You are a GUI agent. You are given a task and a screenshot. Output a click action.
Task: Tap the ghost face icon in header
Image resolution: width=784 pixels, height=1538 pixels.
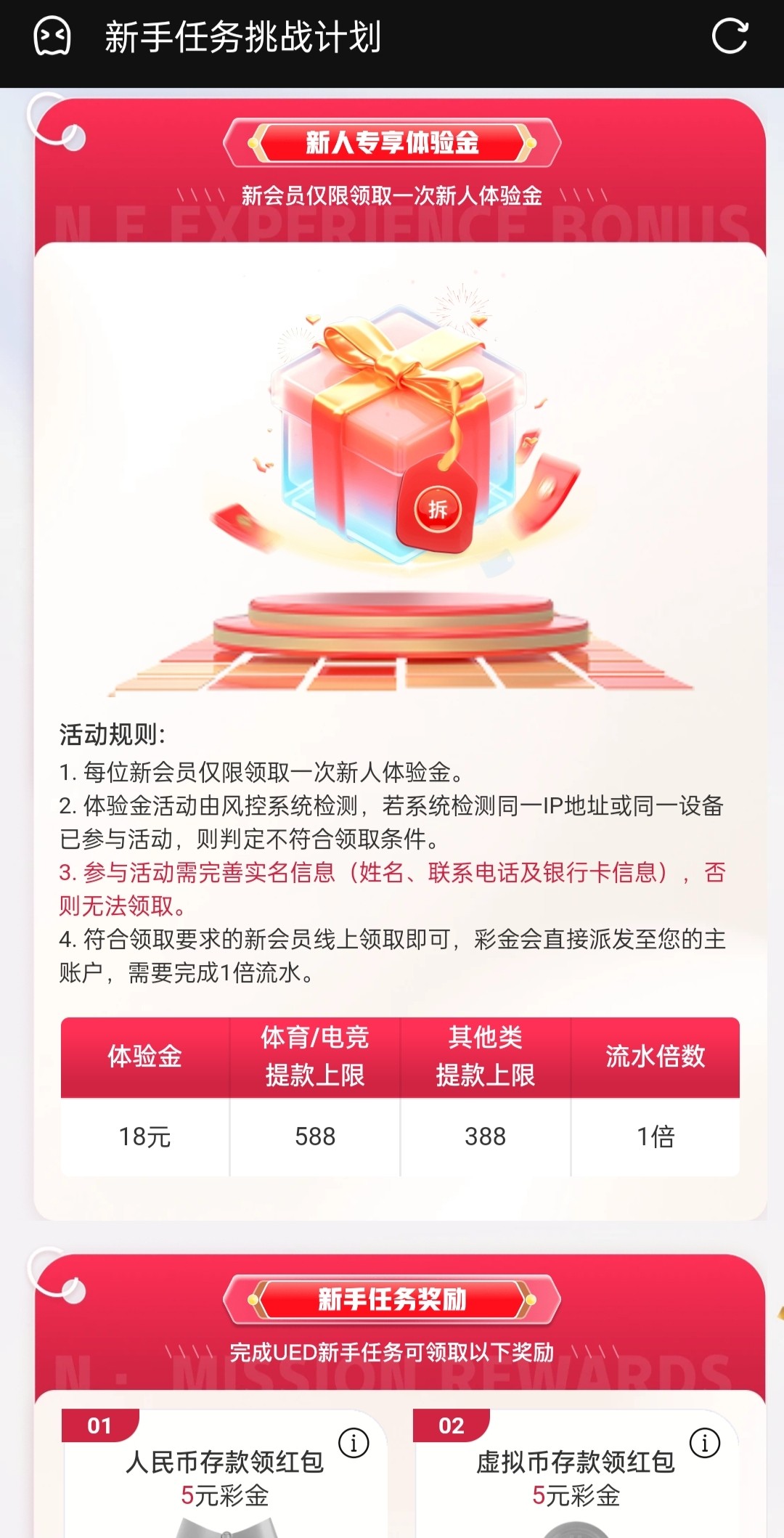52,36
